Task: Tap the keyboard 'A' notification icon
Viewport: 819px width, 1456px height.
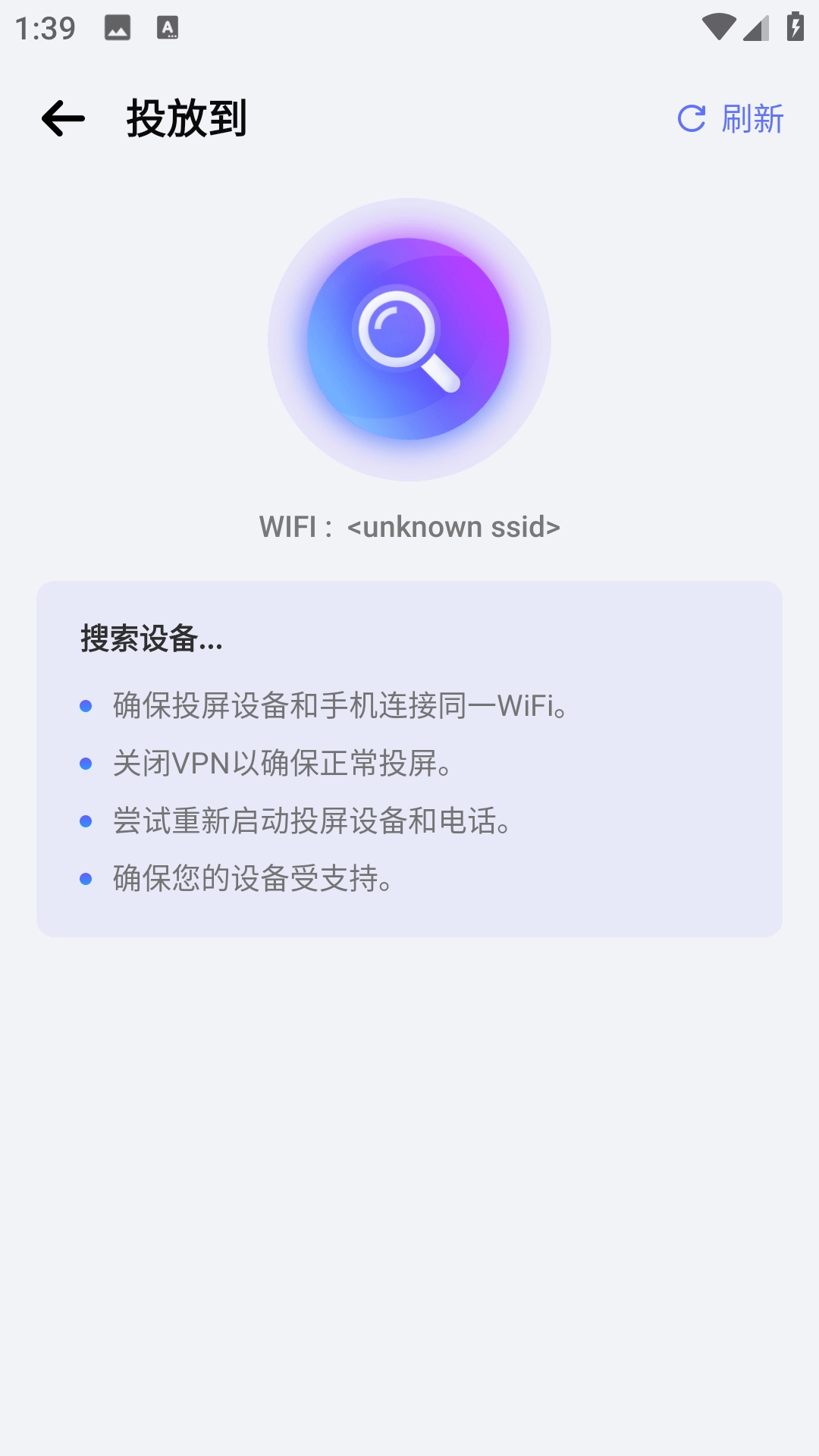Action: (166, 25)
